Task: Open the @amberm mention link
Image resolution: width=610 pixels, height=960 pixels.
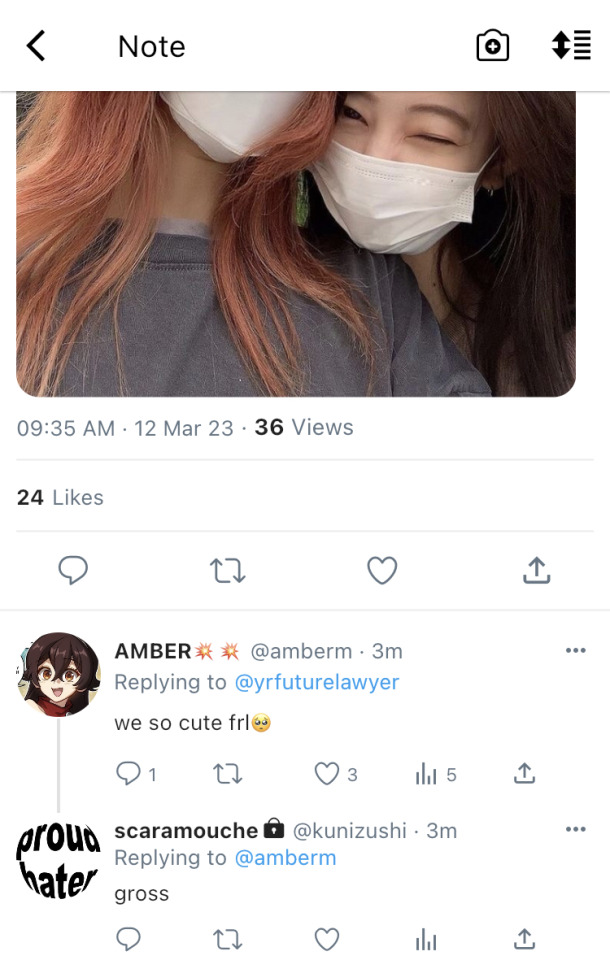Action: [x=285, y=858]
